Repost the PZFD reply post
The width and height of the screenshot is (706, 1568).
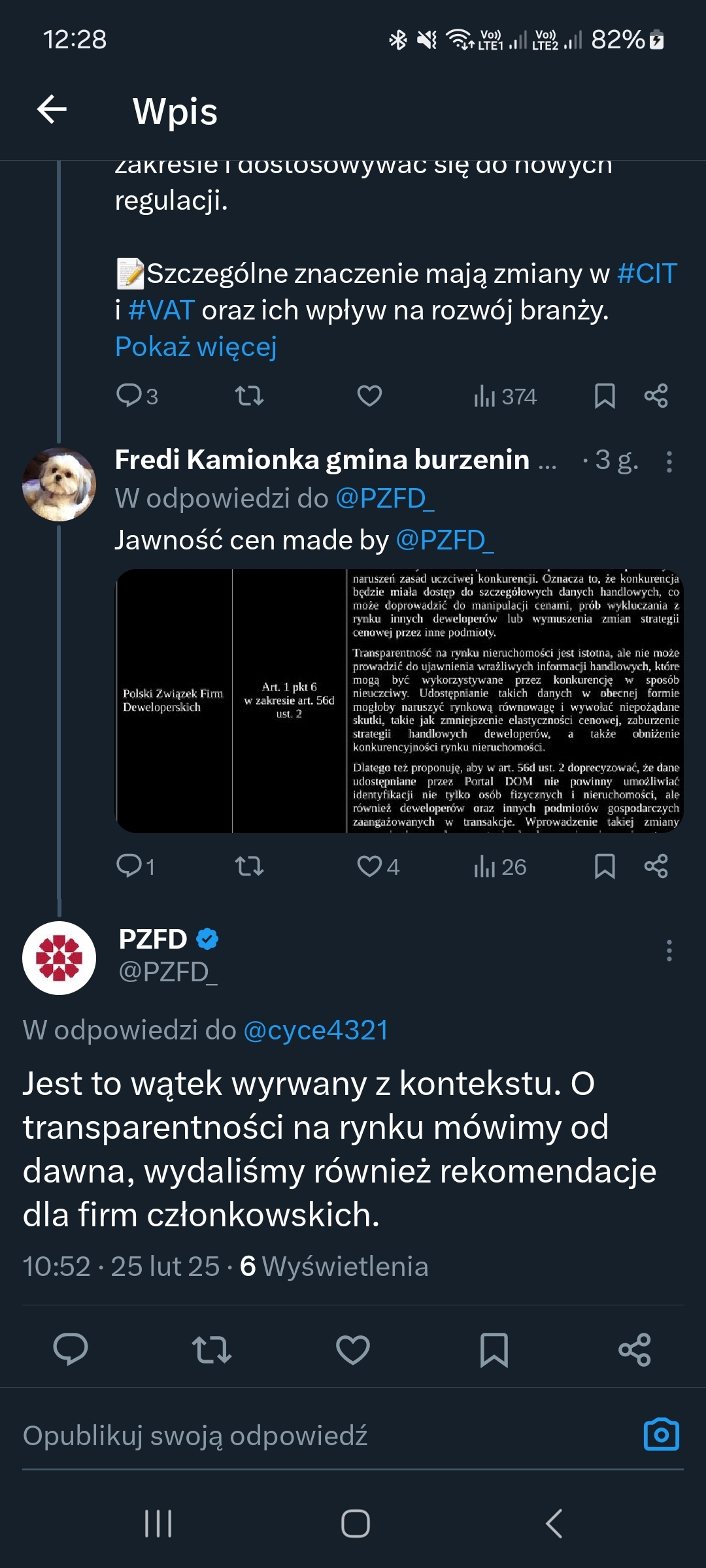[212, 1350]
